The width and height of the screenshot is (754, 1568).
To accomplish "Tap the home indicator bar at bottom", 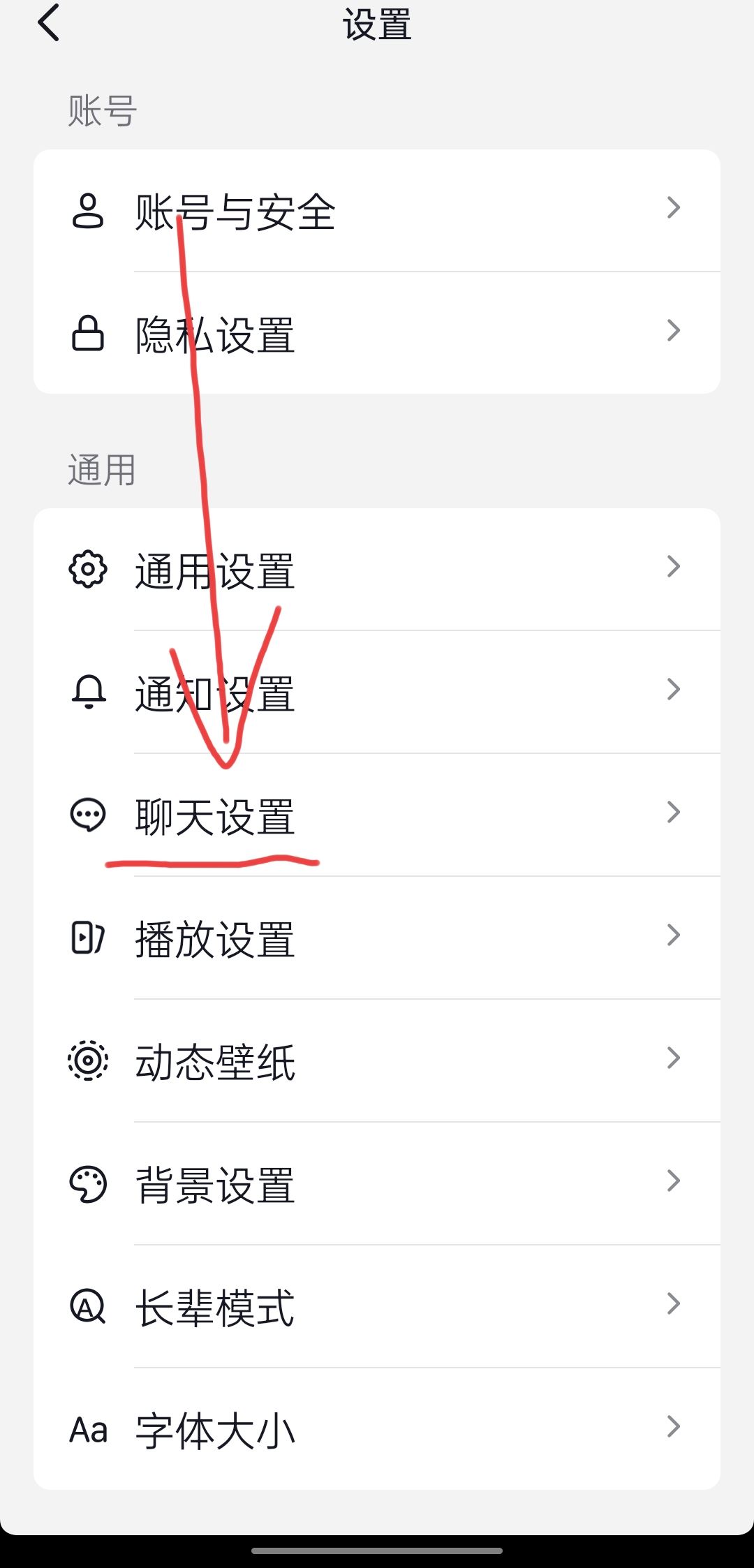I will (377, 1549).
